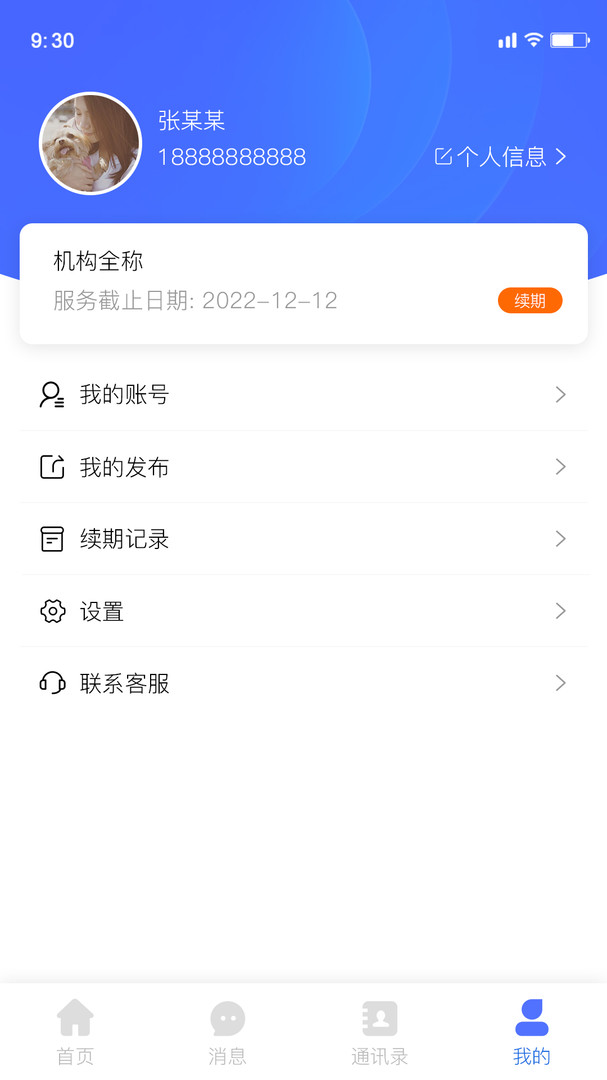Switch to the 消息 tab
The height and width of the screenshot is (1080, 607).
tap(227, 1032)
